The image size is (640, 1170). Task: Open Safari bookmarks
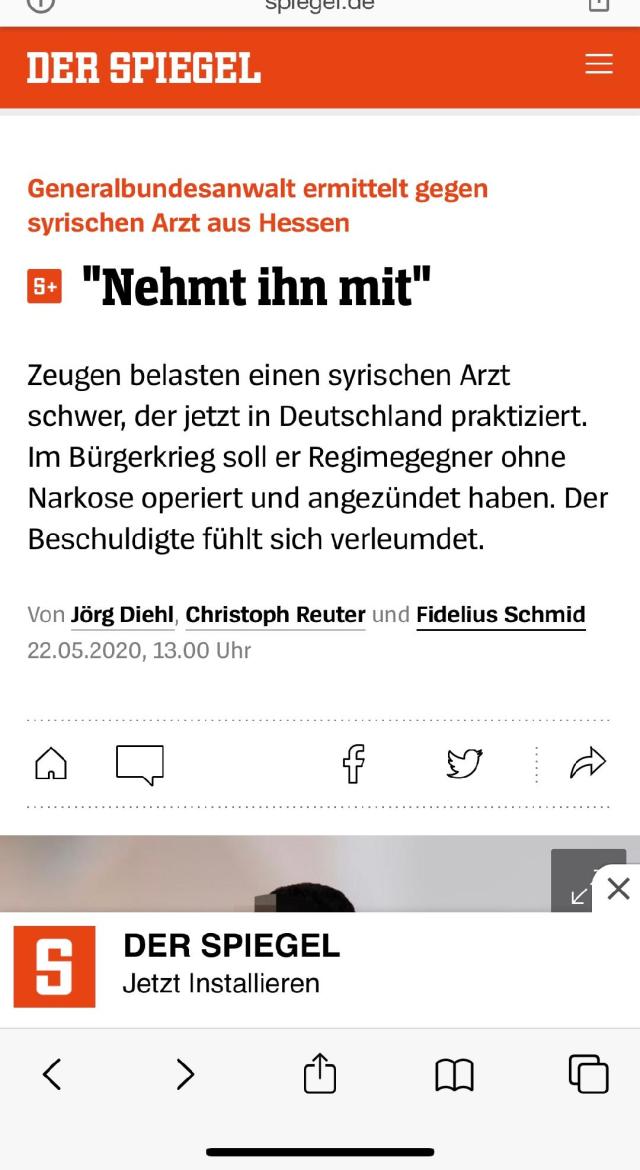click(454, 1074)
